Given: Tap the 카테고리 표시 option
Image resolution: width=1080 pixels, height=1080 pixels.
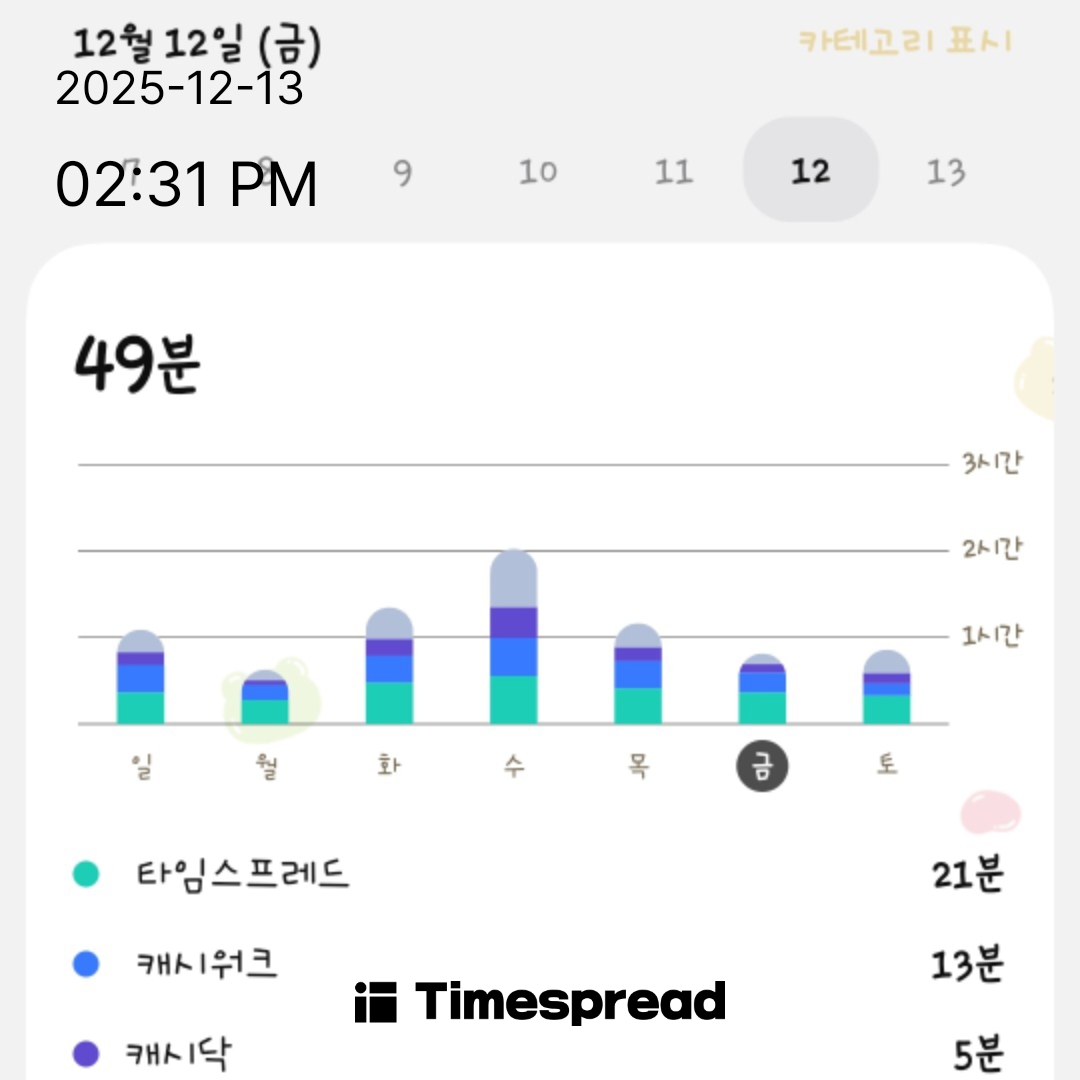Looking at the screenshot, I should tap(905, 42).
